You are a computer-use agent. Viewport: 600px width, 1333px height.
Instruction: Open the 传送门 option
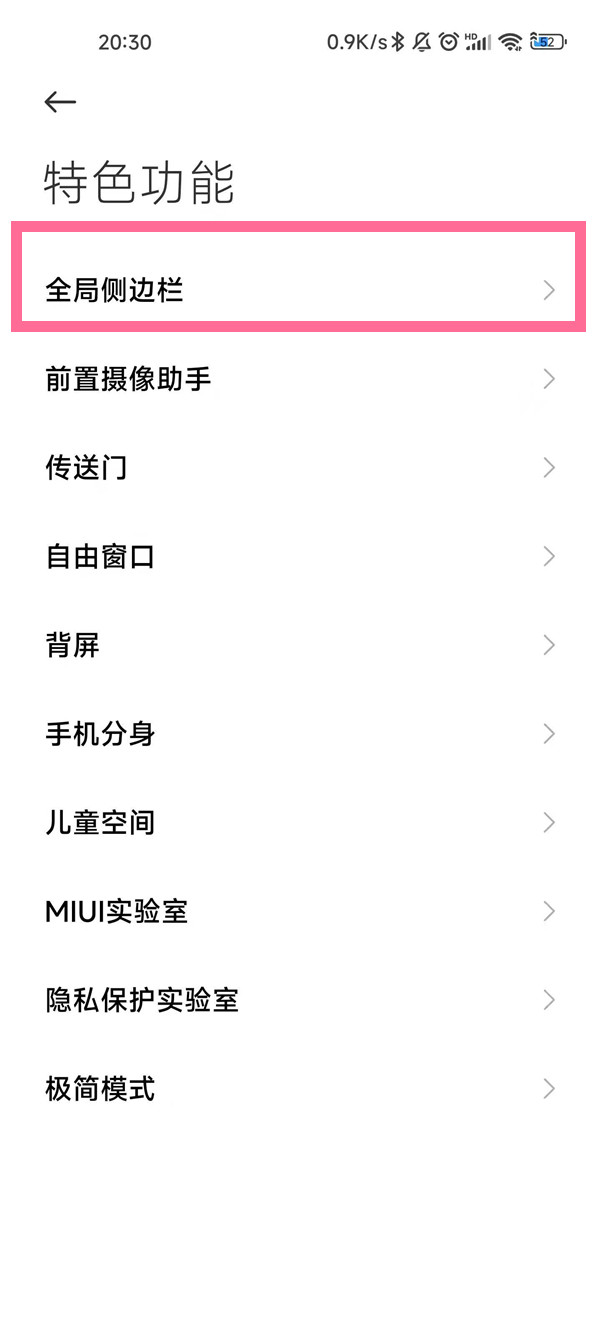click(x=299, y=467)
